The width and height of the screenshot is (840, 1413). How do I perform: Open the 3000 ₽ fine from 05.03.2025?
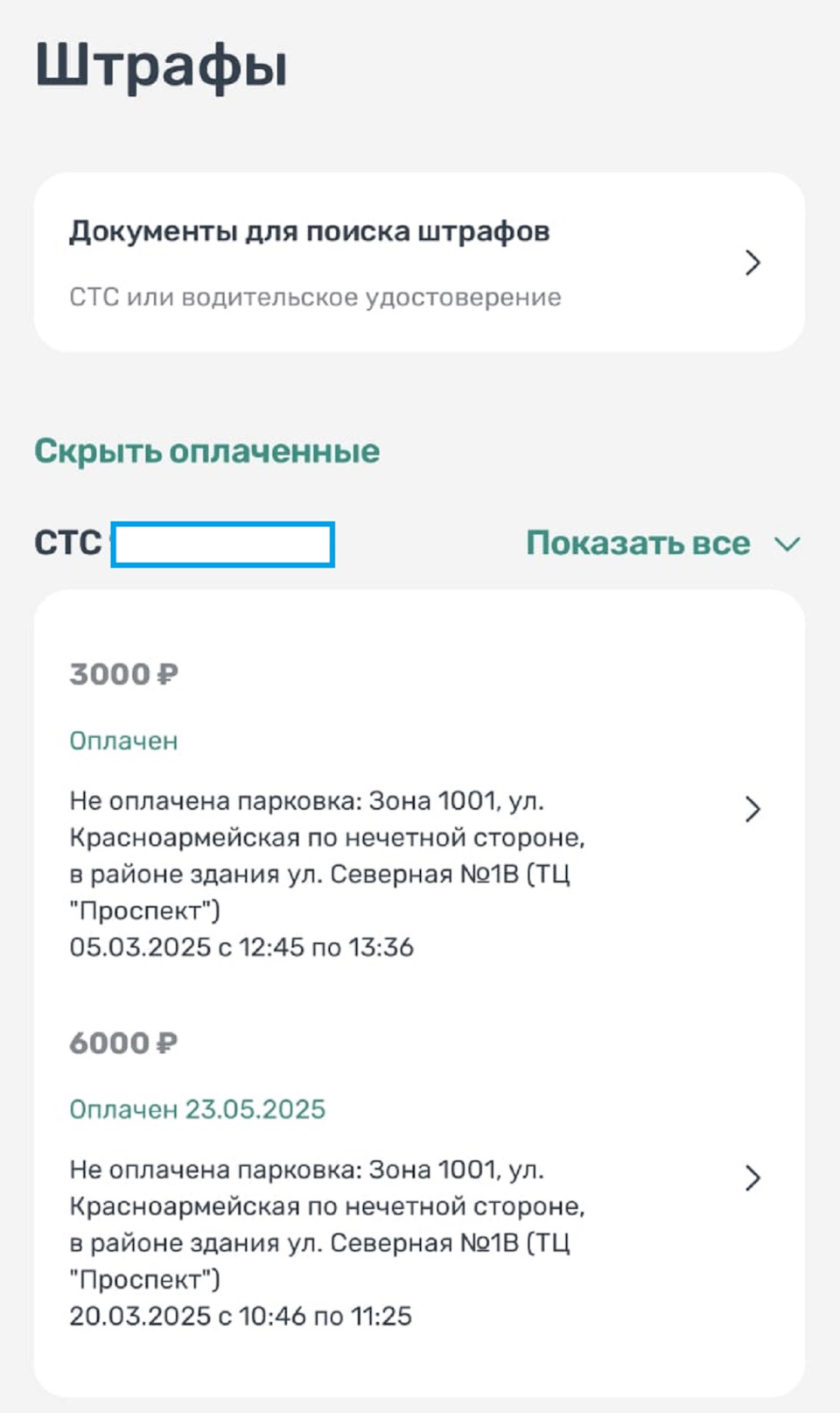click(418, 809)
